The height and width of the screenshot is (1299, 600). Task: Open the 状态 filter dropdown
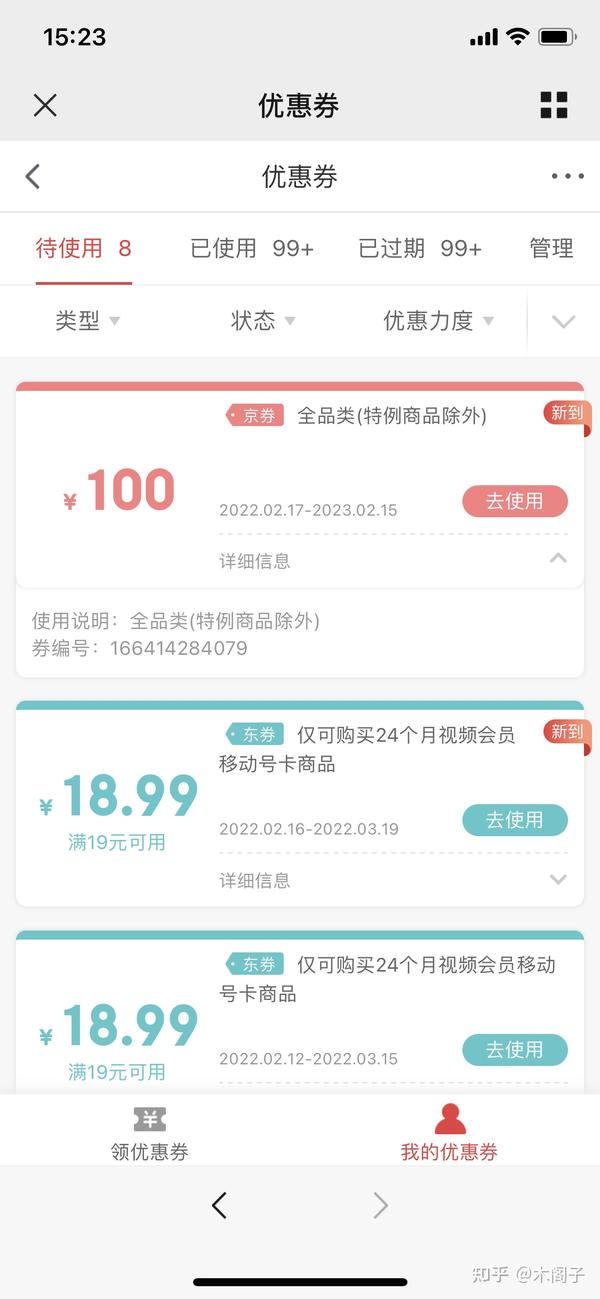[x=263, y=321]
